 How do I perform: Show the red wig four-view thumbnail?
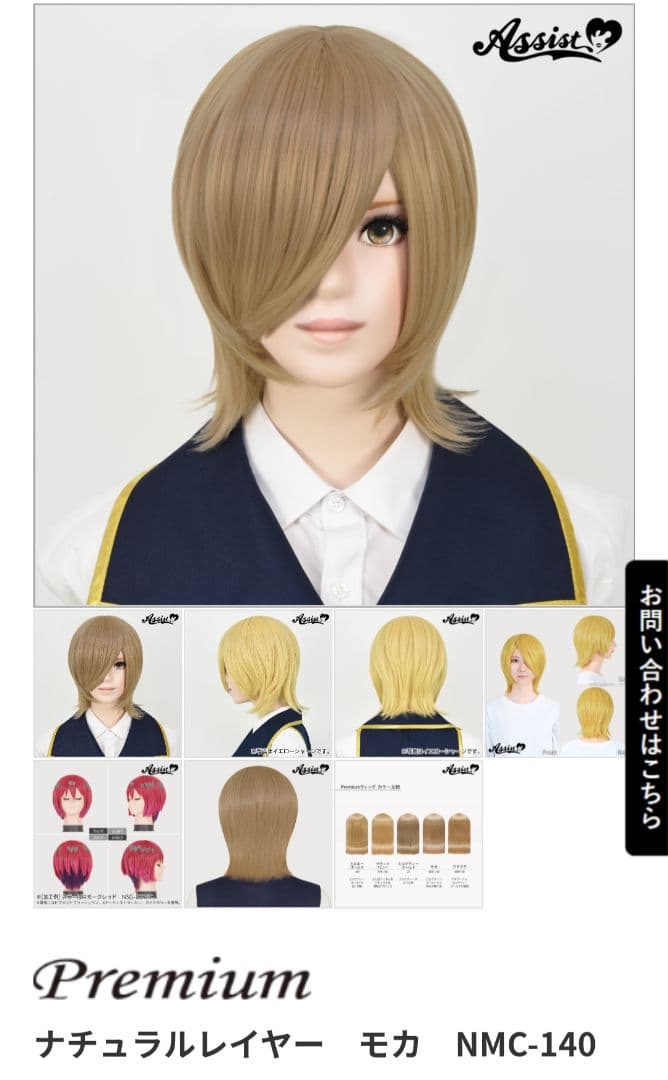(x=108, y=833)
